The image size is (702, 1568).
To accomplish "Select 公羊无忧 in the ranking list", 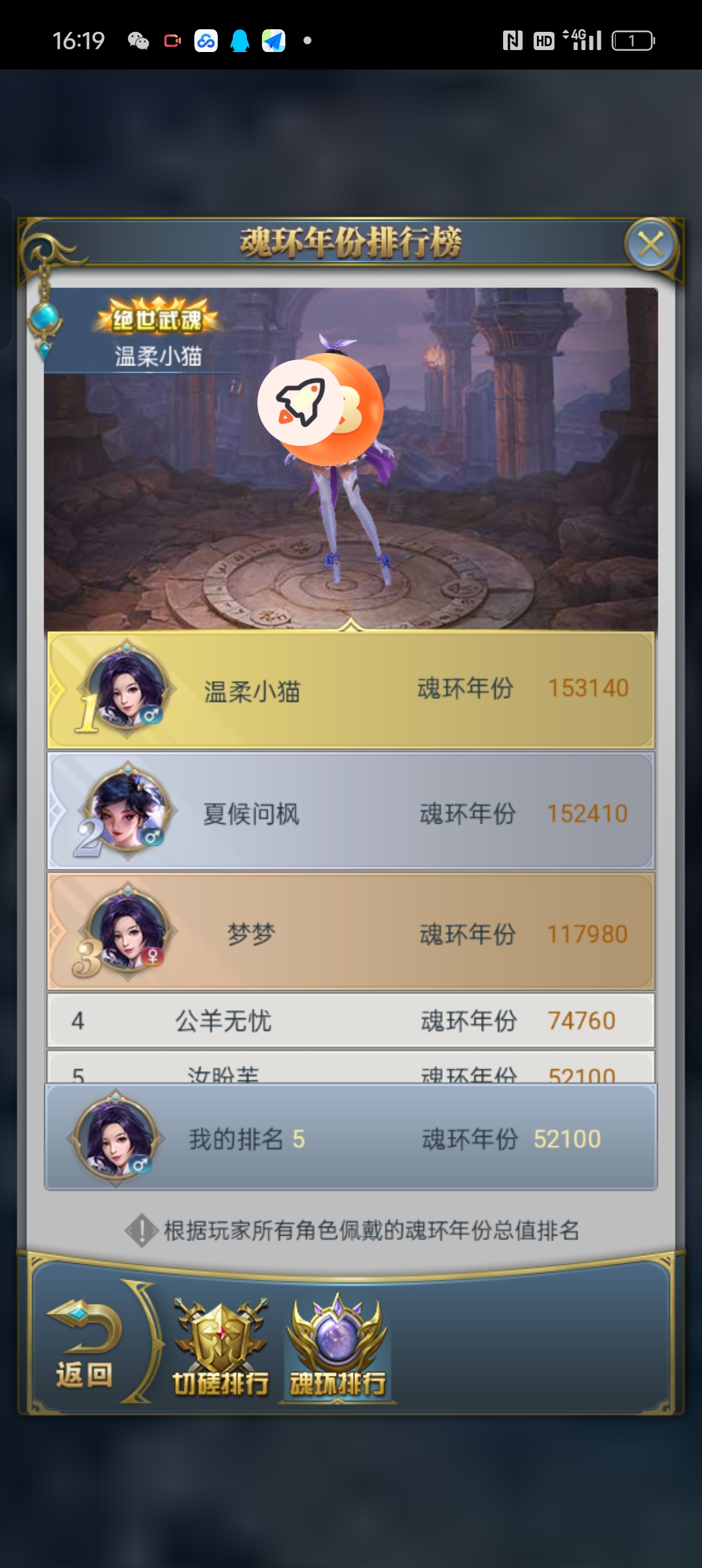I will (x=351, y=1021).
